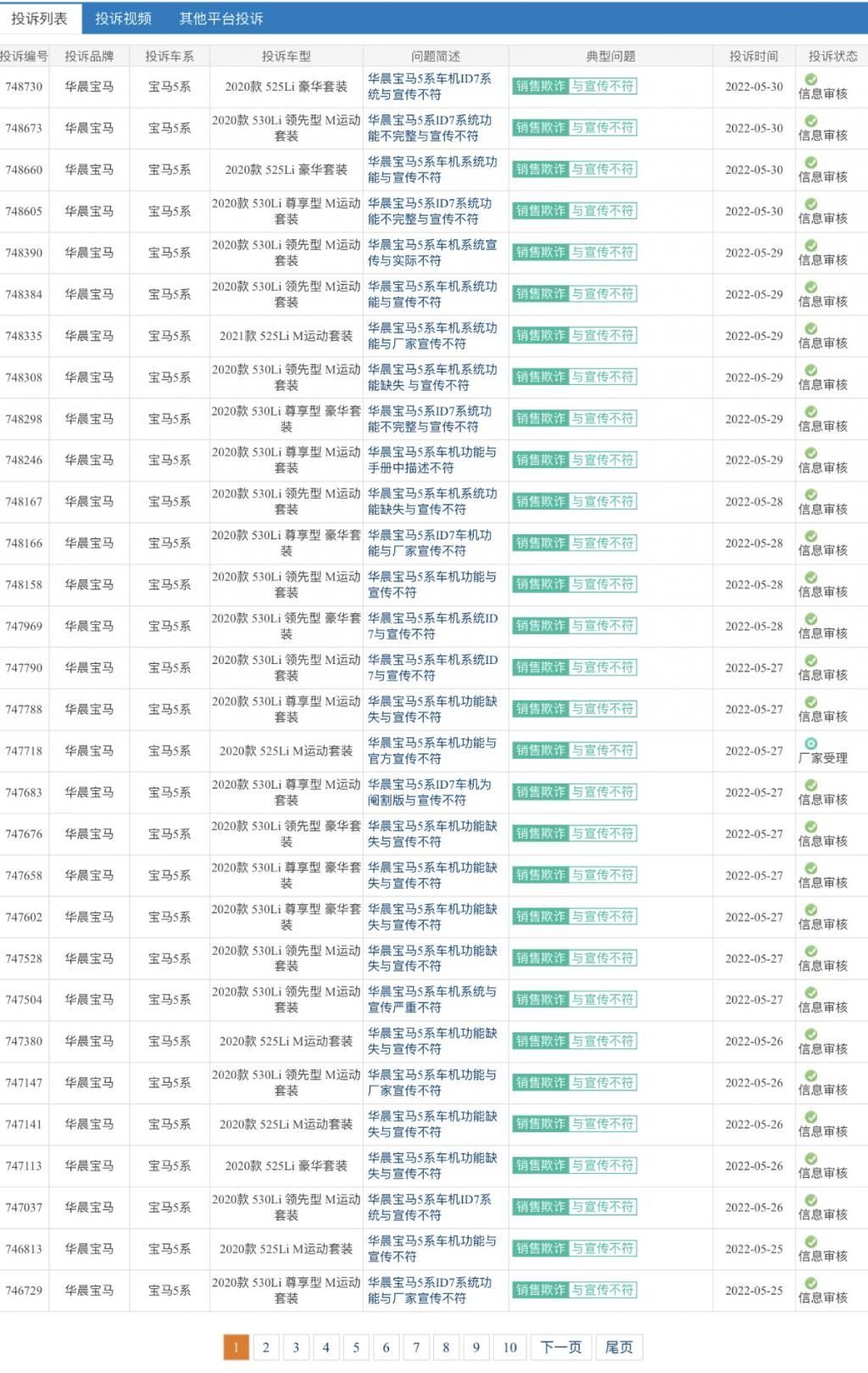
Task: Jump to page 10 of complaints
Action: point(509,1347)
